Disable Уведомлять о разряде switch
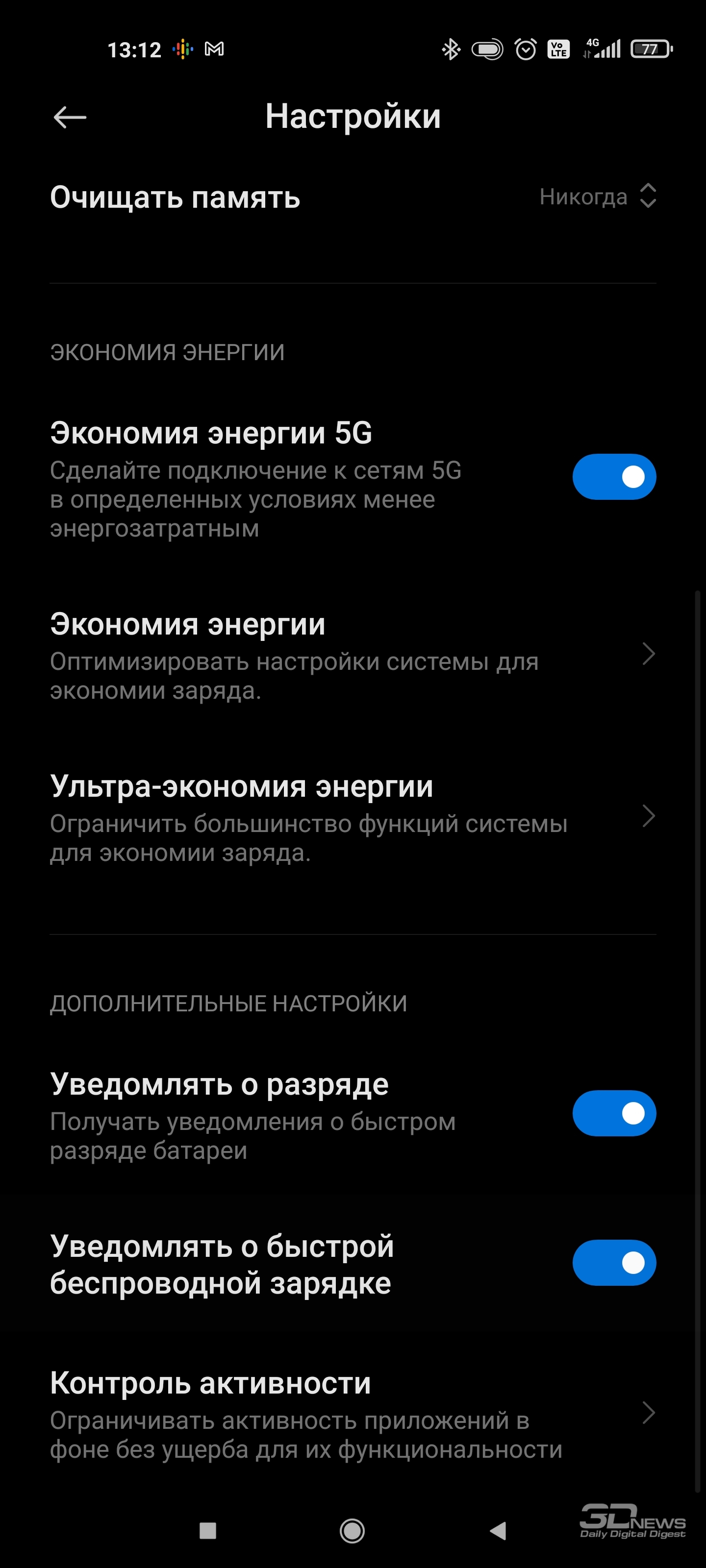The height and width of the screenshot is (1568, 706). click(x=614, y=1113)
